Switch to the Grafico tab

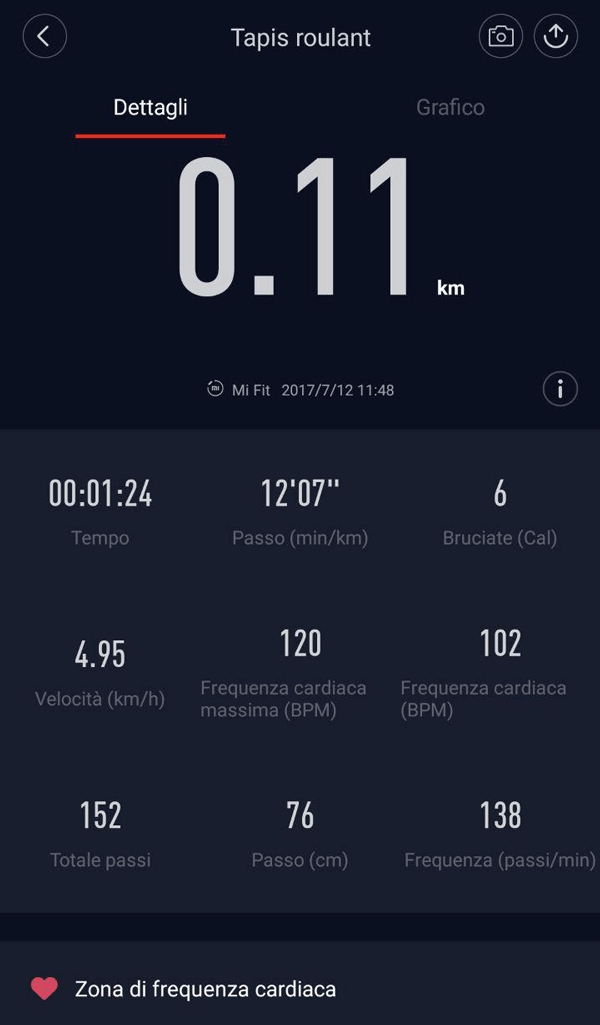pos(450,107)
